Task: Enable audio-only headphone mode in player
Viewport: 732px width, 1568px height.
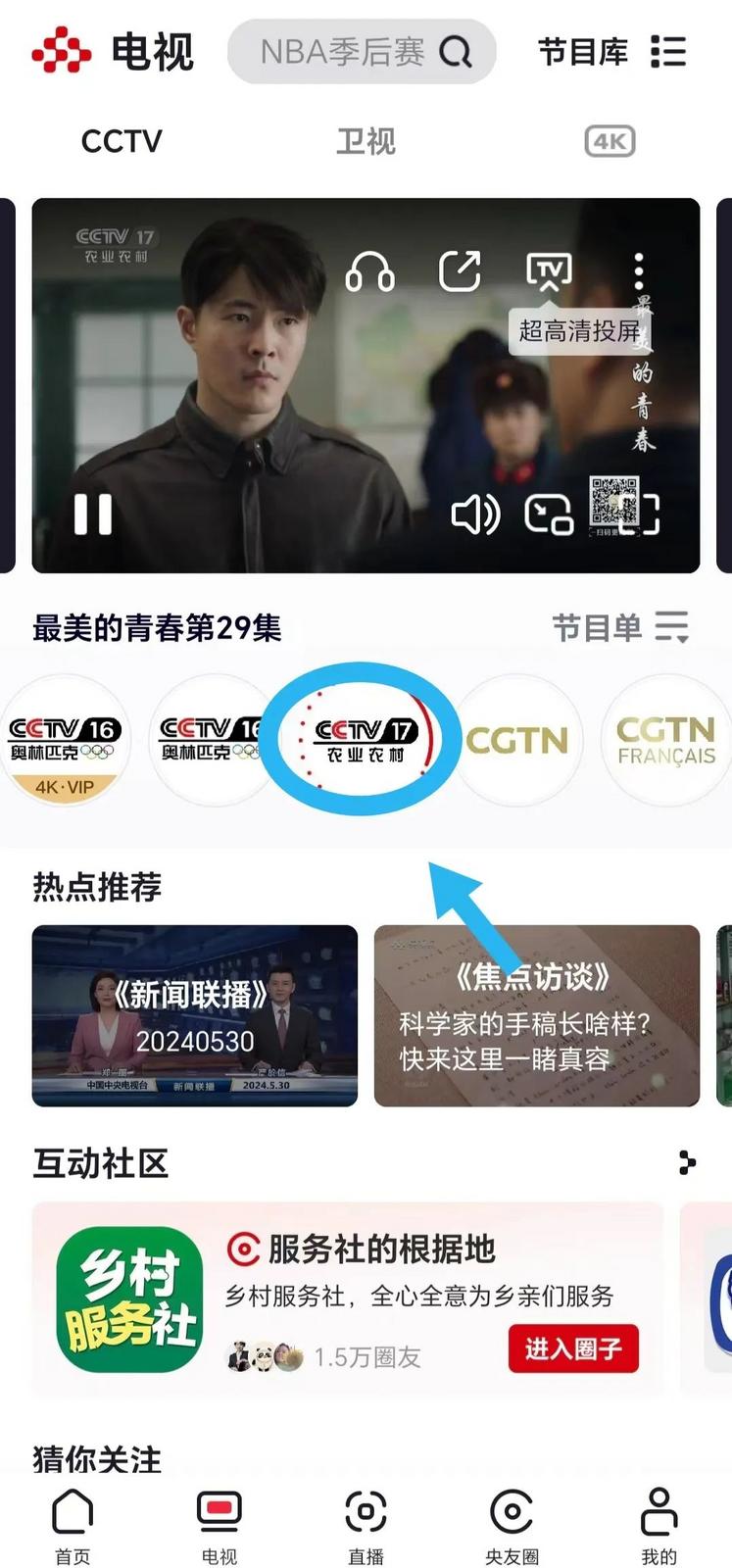Action: tap(369, 271)
